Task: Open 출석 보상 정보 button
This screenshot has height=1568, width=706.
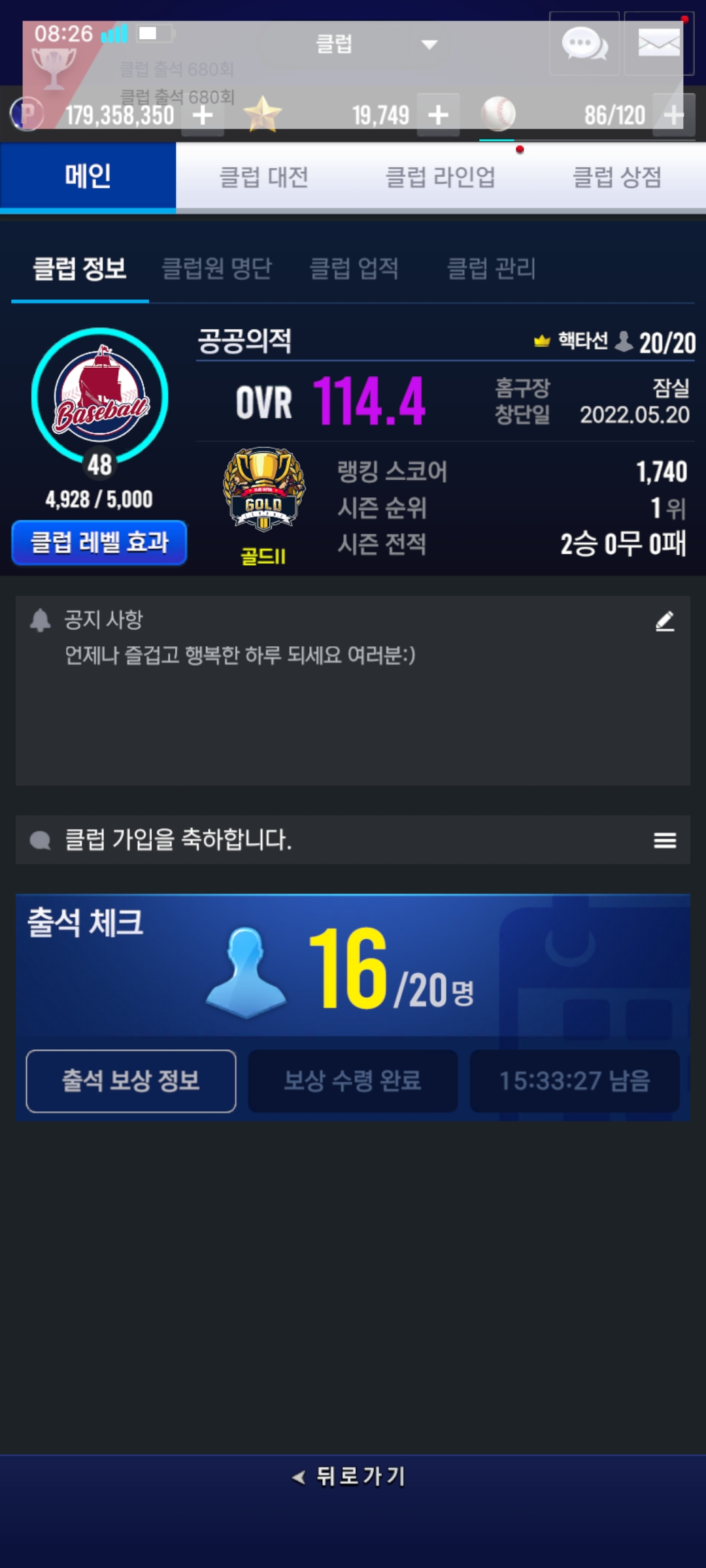Action: pyautogui.click(x=131, y=1081)
